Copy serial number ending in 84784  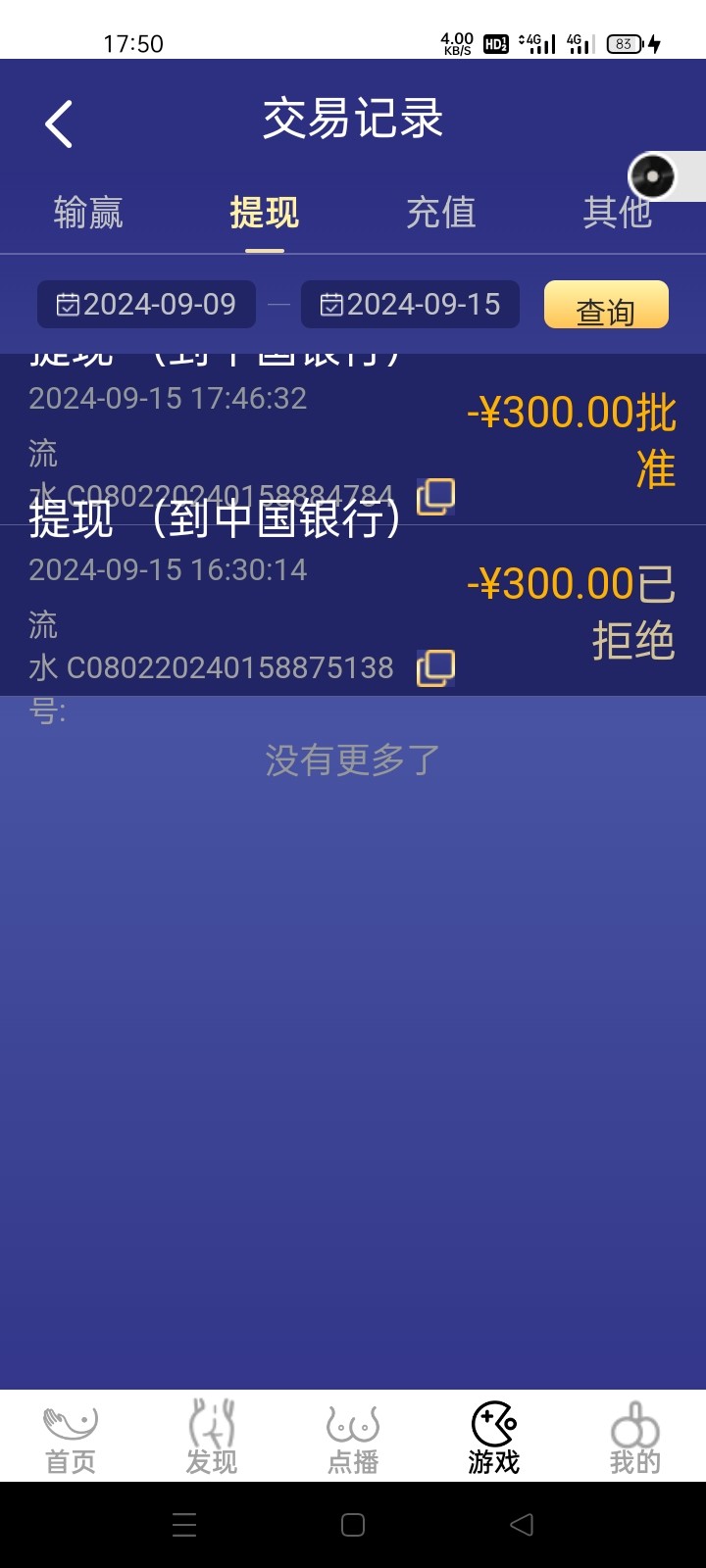pos(436,496)
